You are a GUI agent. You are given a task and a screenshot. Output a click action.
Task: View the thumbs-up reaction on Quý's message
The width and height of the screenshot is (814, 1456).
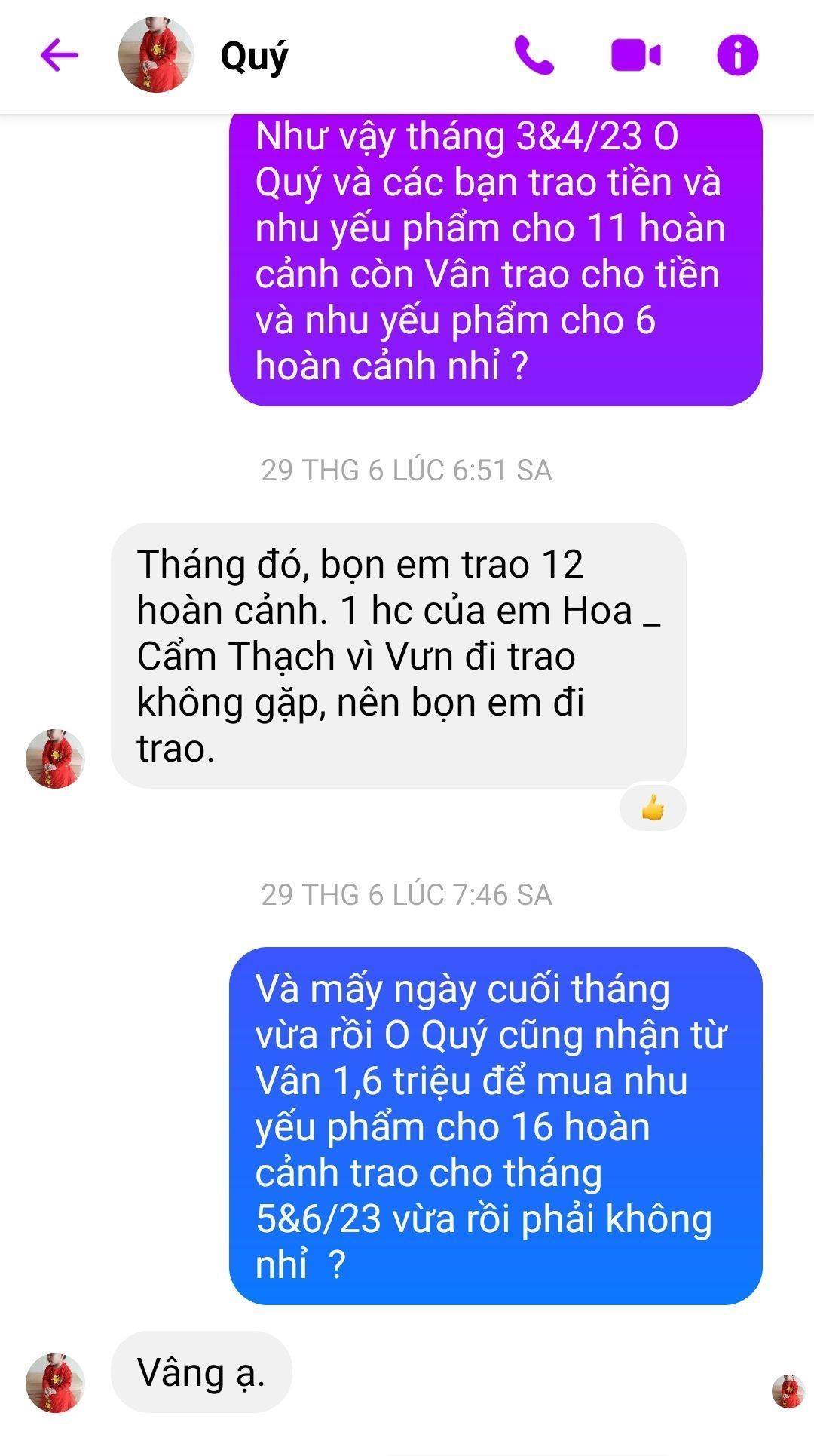pyautogui.click(x=653, y=808)
